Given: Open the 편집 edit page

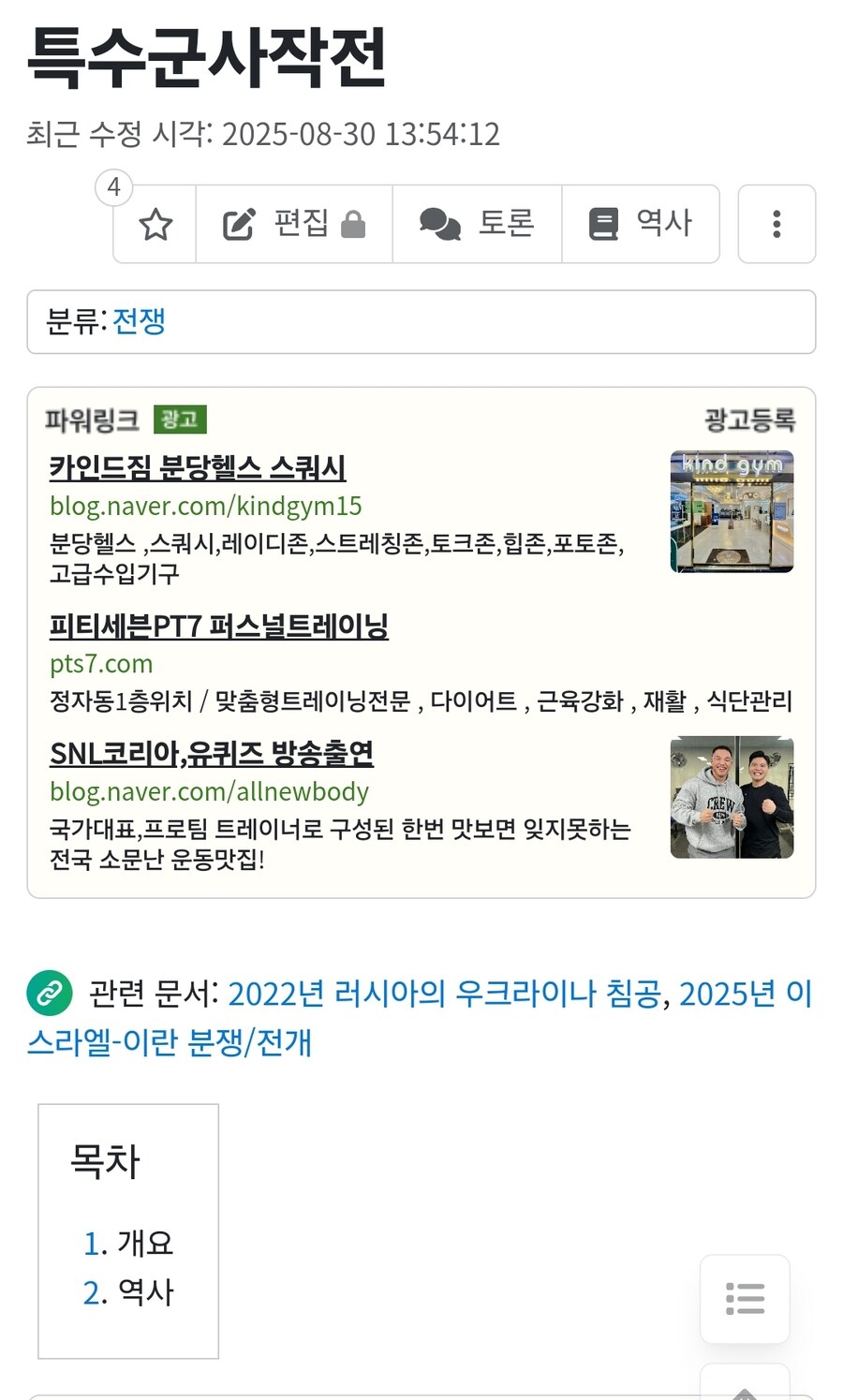Looking at the screenshot, I should click(293, 225).
